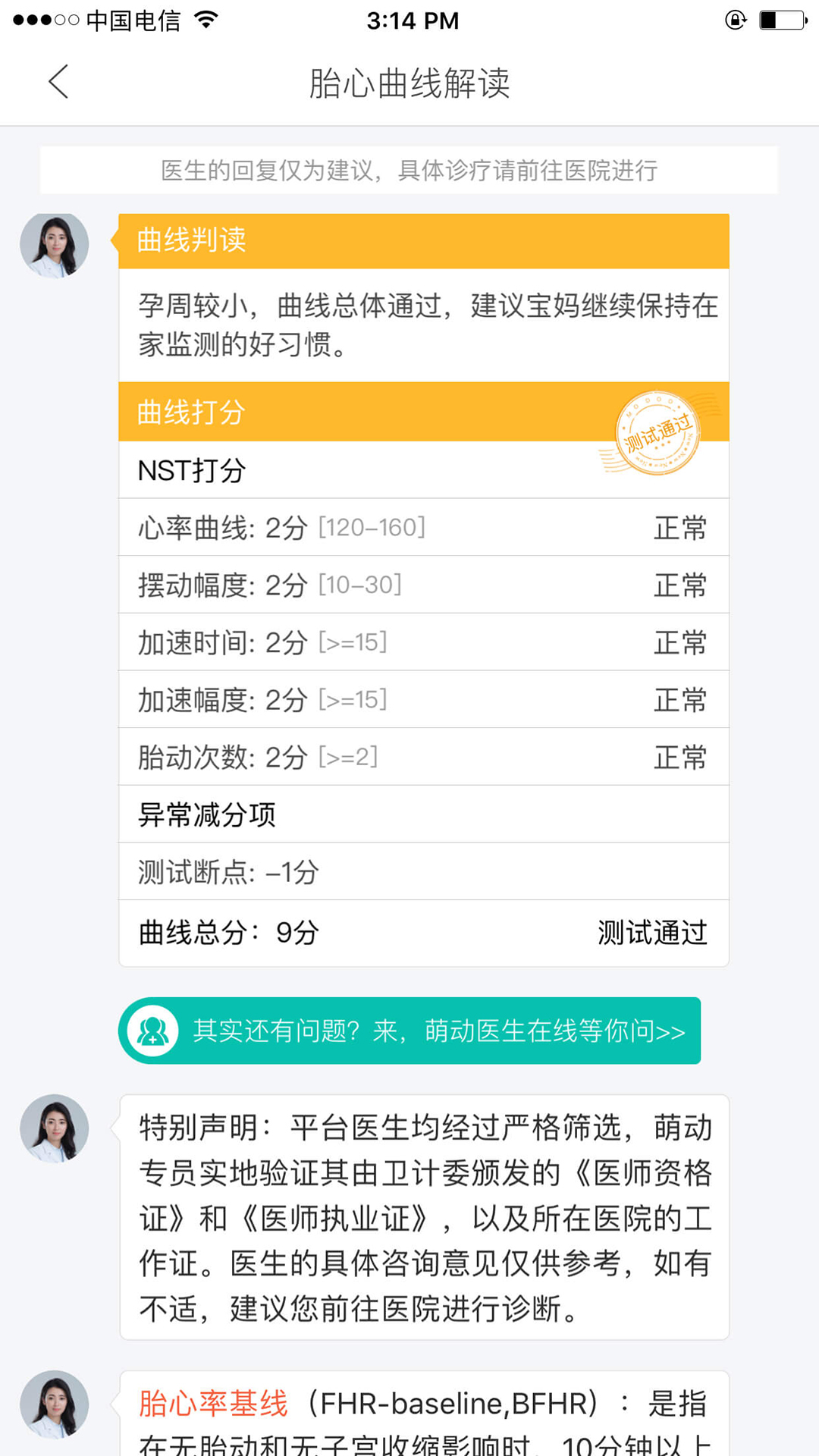This screenshot has height=1456, width=819.
Task: Tap the disclaimer banner about 医生的回复仅为建议
Action: (x=409, y=171)
